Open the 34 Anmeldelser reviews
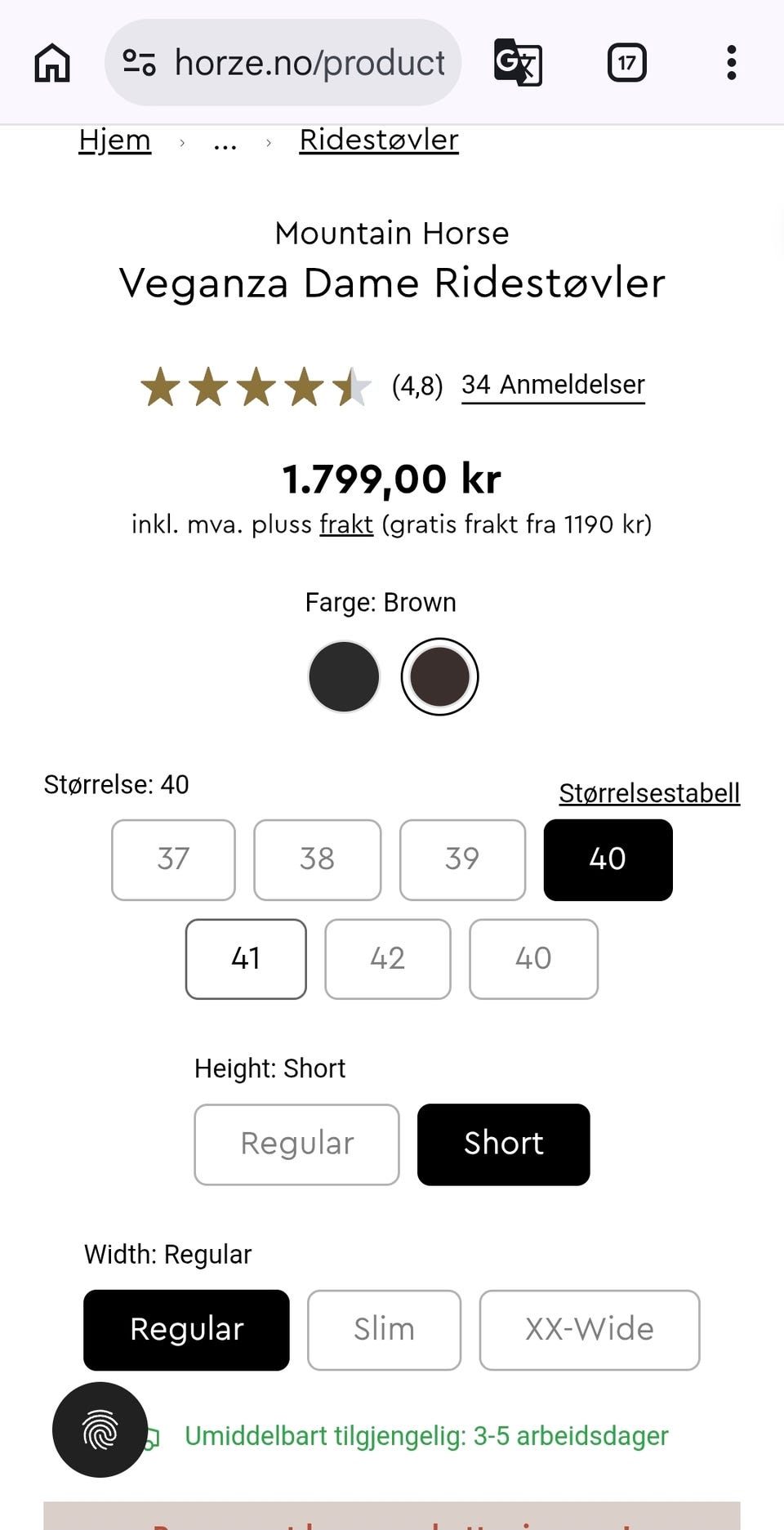 [x=553, y=385]
